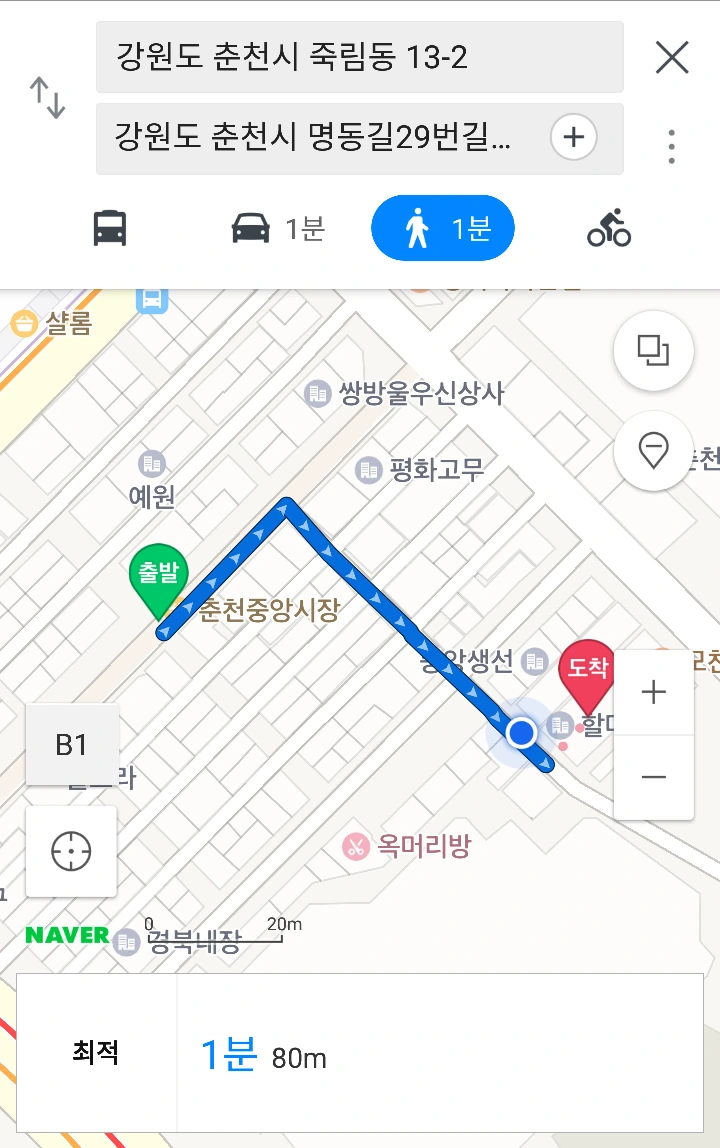The image size is (720, 1148).
Task: Select the walking directions tab
Action: click(443, 229)
